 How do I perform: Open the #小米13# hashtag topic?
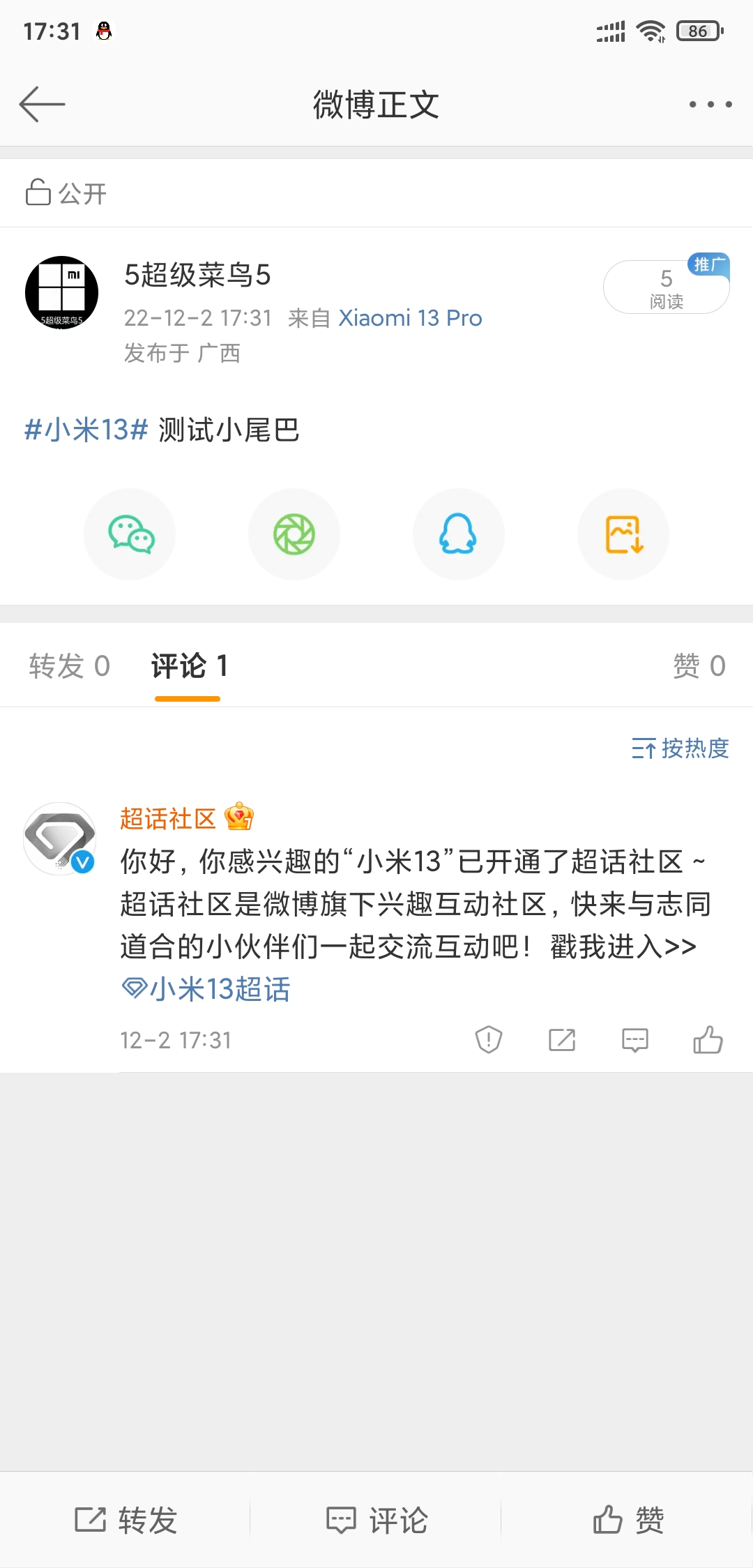tap(86, 430)
